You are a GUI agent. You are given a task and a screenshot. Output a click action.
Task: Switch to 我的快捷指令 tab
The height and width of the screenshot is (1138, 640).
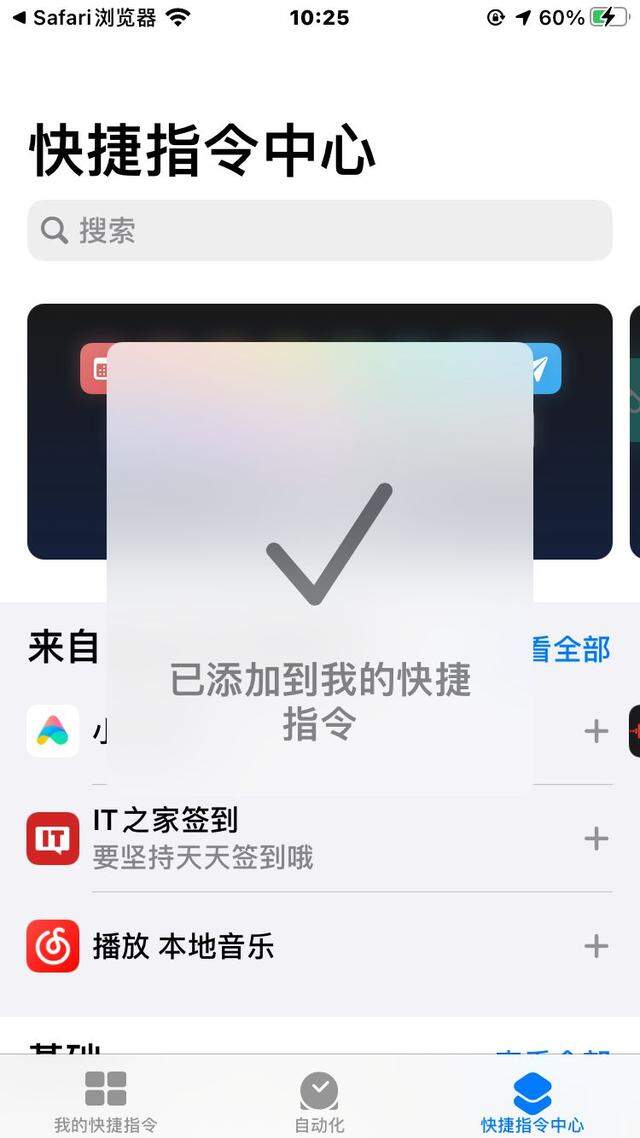pos(105,1101)
